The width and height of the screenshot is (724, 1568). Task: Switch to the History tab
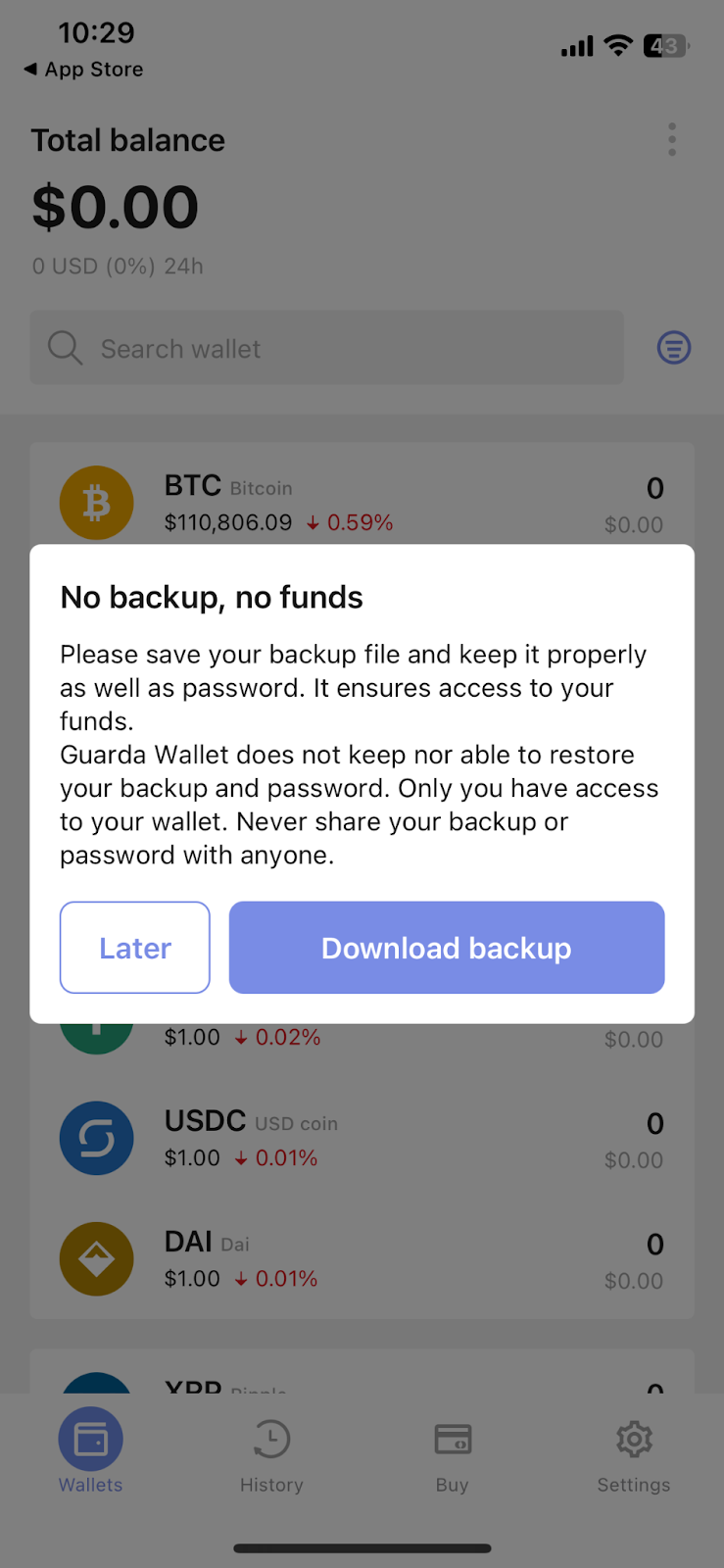(271, 1455)
